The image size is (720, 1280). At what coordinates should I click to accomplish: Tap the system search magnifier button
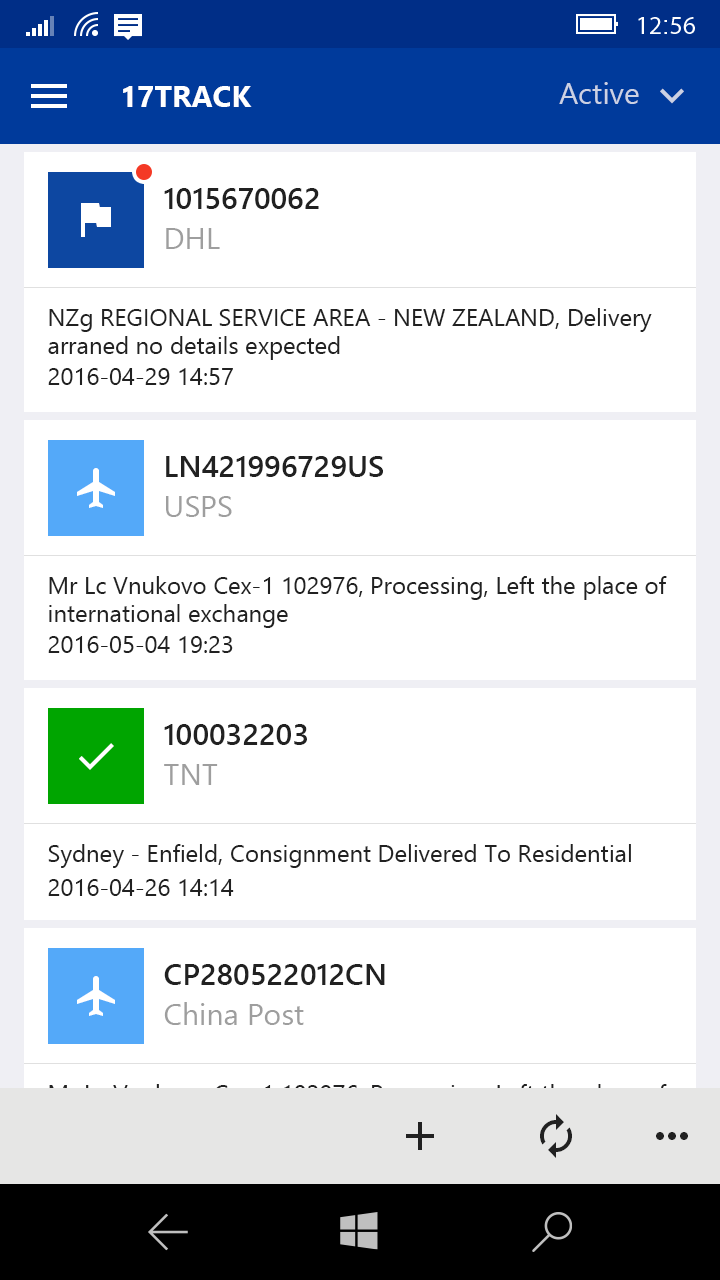coord(552,1232)
